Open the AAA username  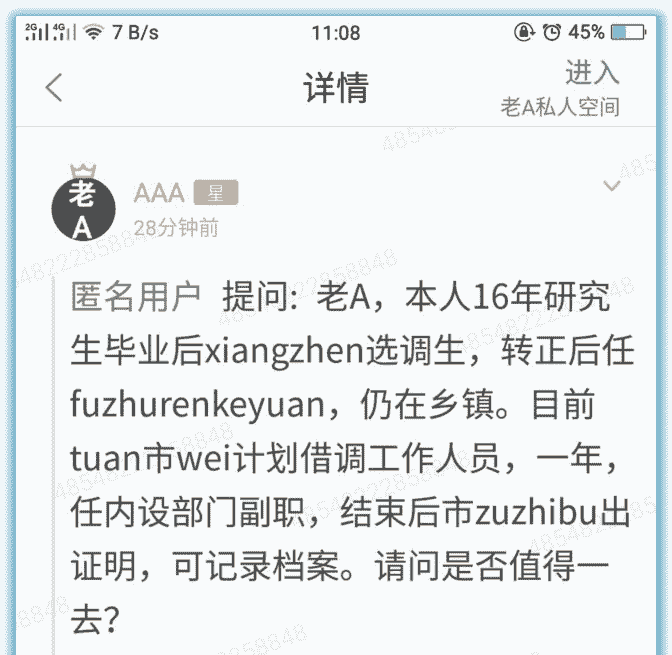(159, 193)
